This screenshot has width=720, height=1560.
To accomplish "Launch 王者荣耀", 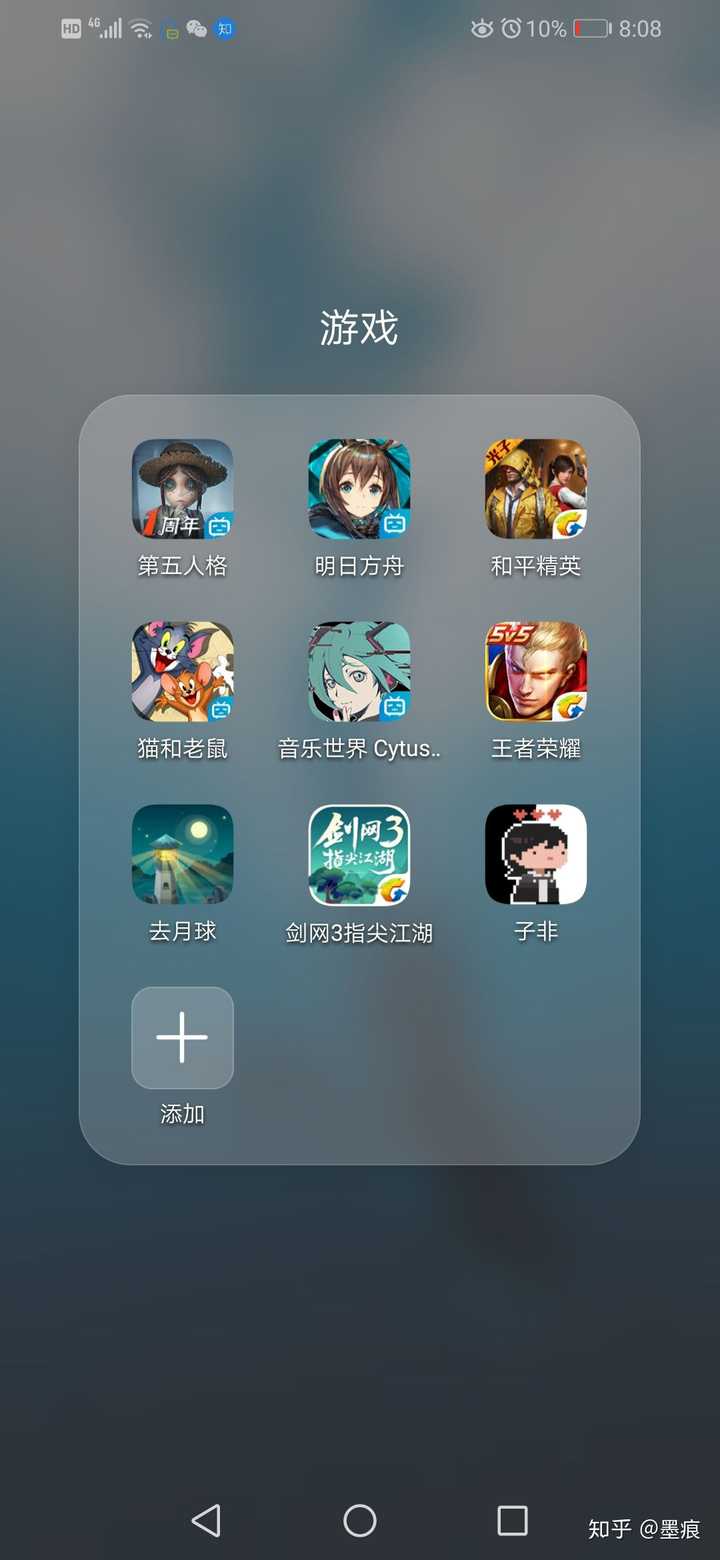I will click(535, 671).
